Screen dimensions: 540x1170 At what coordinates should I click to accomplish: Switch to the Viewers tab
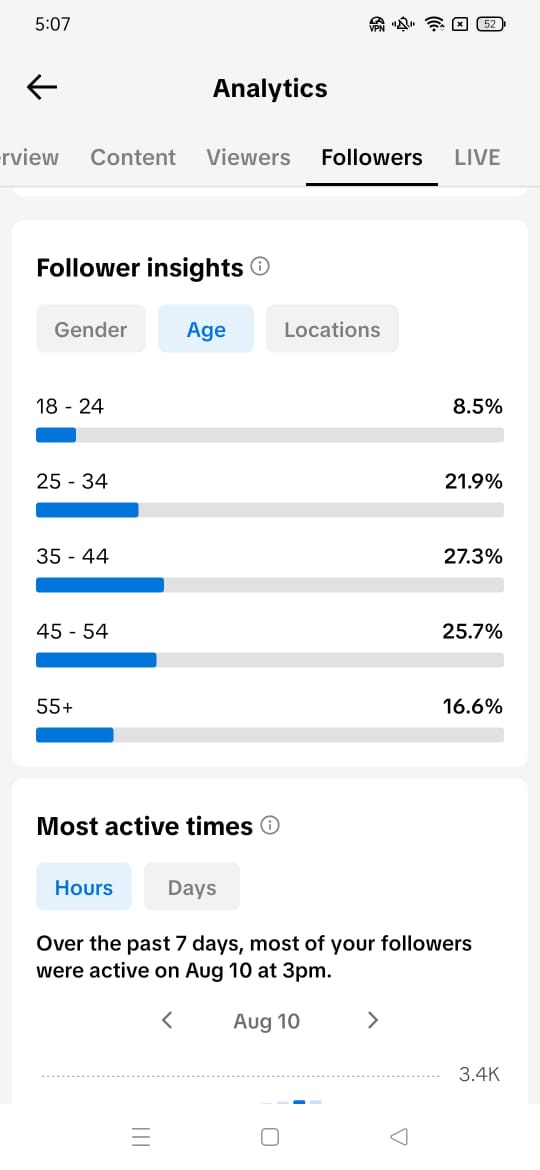(248, 157)
